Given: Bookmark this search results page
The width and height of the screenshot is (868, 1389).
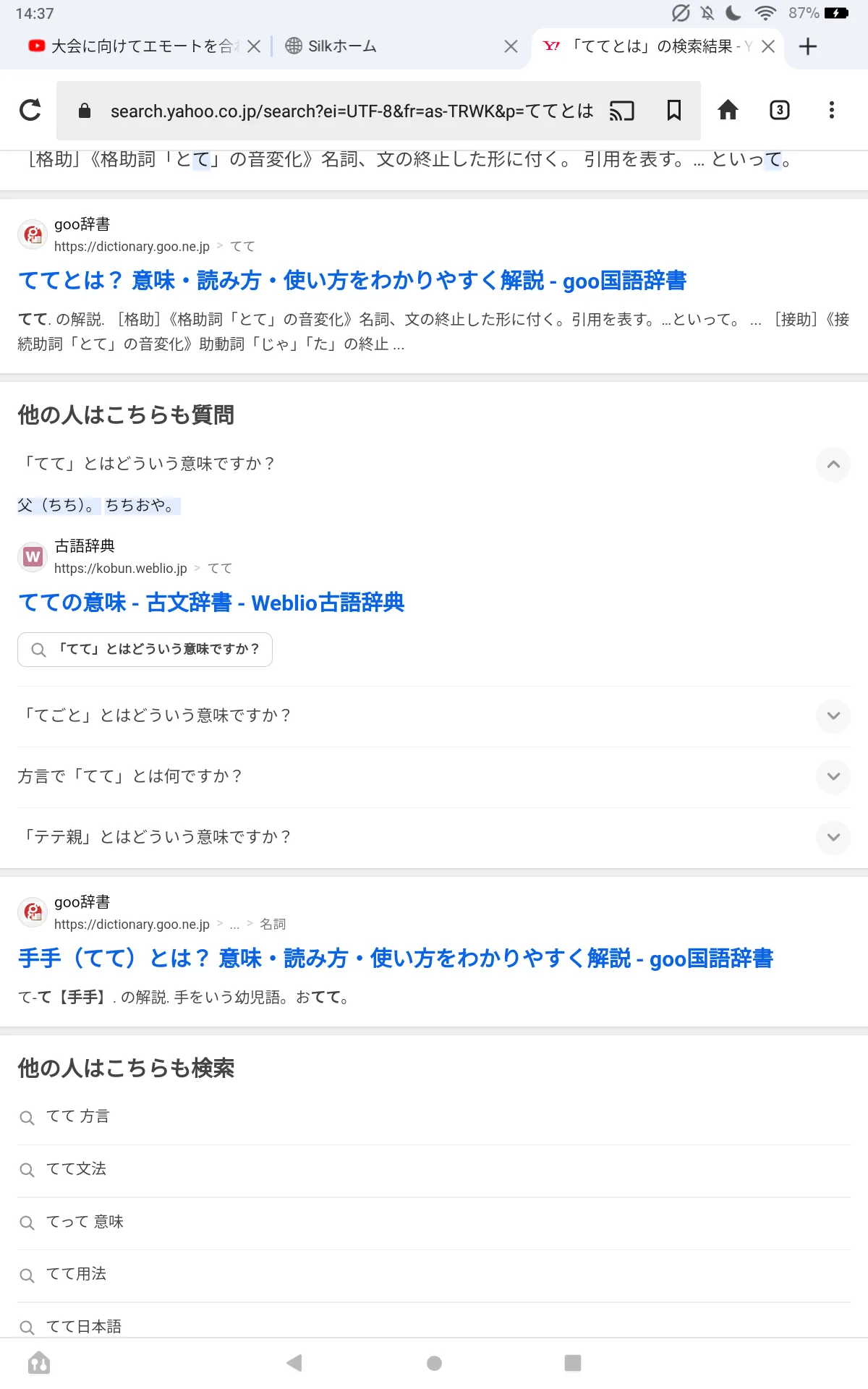Looking at the screenshot, I should [x=673, y=110].
